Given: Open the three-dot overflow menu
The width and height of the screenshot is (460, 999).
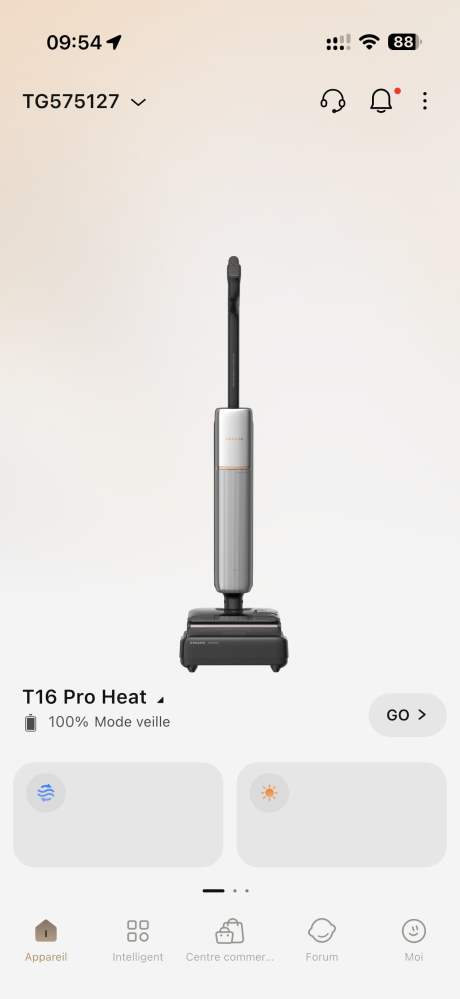Looking at the screenshot, I should point(425,101).
